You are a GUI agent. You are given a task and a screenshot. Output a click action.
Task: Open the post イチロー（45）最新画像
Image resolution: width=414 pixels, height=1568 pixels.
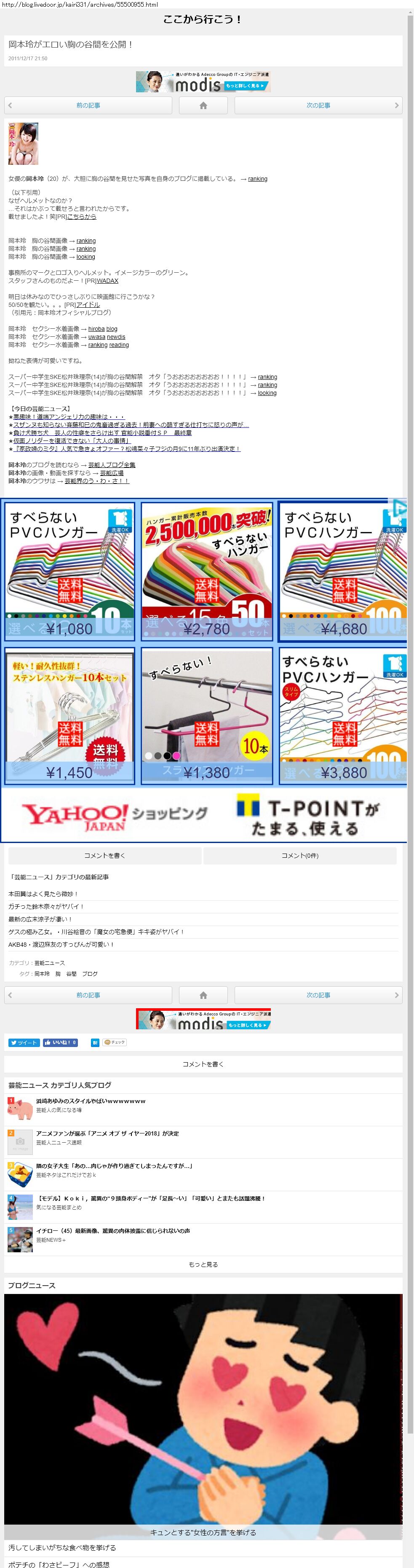pyautogui.click(x=112, y=1231)
